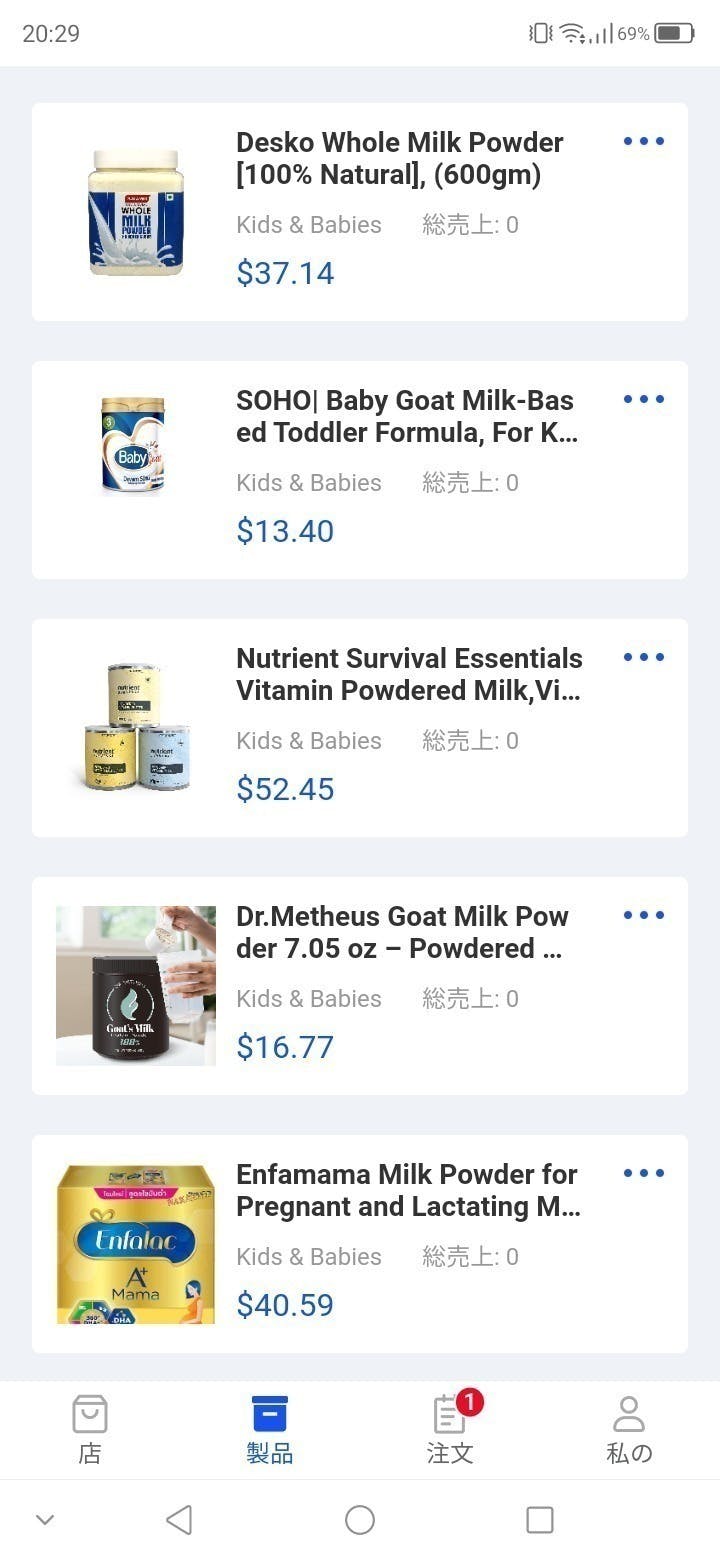Go to the system home screen
Image resolution: width=720 pixels, height=1560 pixels.
[360, 1520]
